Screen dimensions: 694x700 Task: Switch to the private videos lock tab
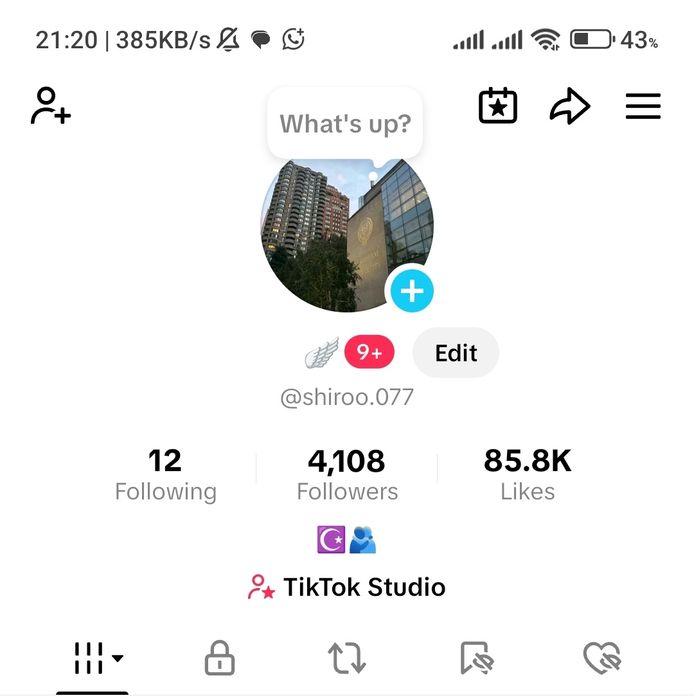219,658
